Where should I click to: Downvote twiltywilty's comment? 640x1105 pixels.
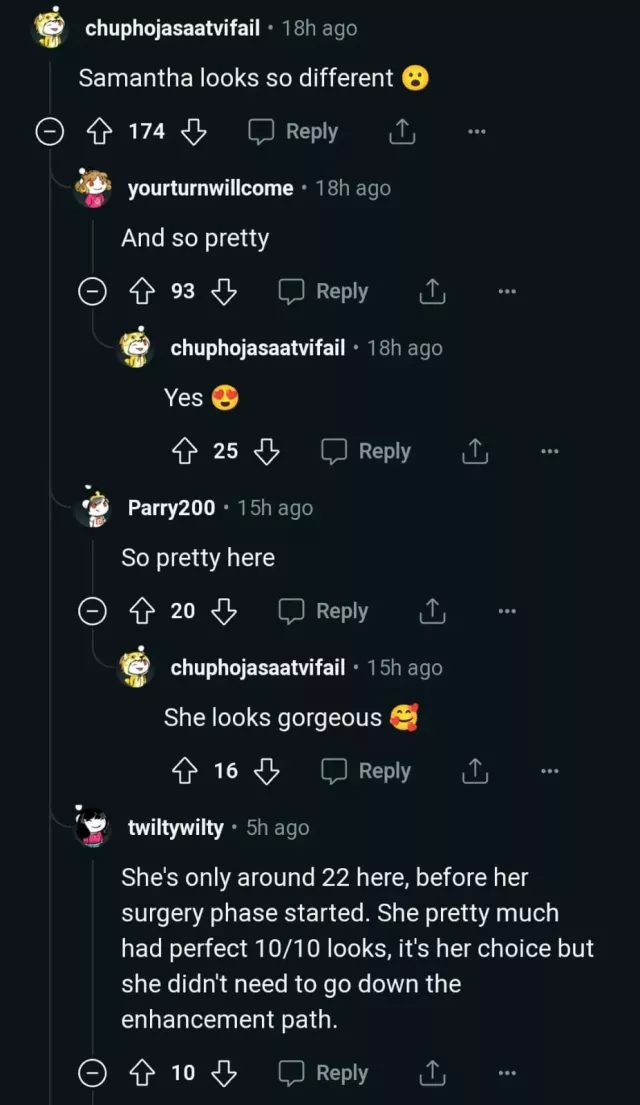[225, 1073]
